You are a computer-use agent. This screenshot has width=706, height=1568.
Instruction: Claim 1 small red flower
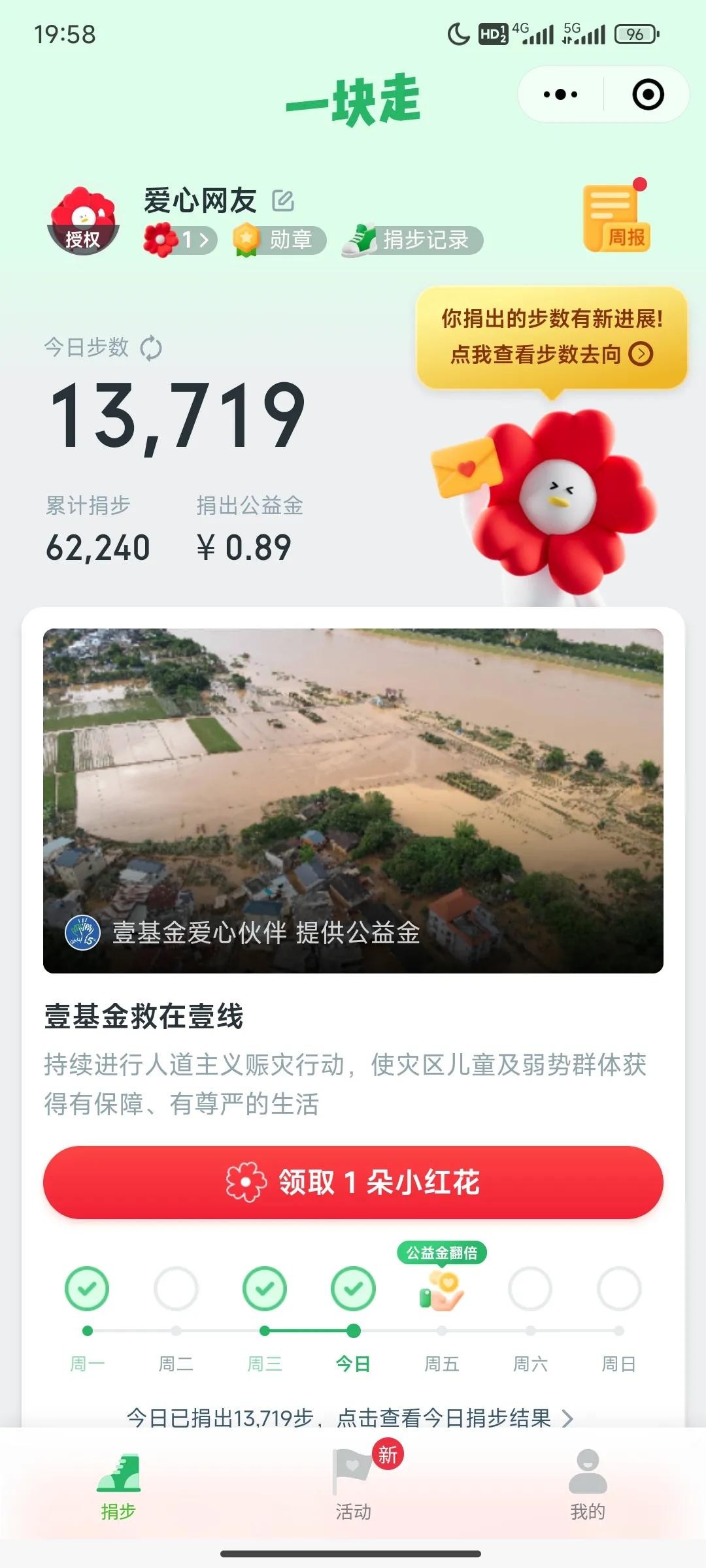[353, 1182]
